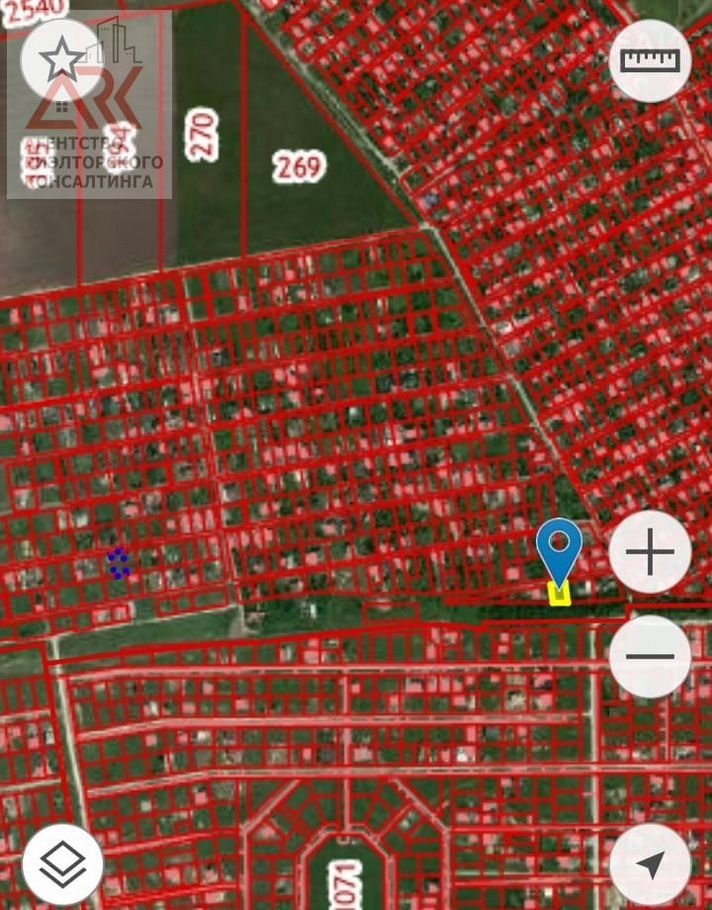The width and height of the screenshot is (712, 910).
Task: Zoom out with the minus button
Action: click(650, 656)
